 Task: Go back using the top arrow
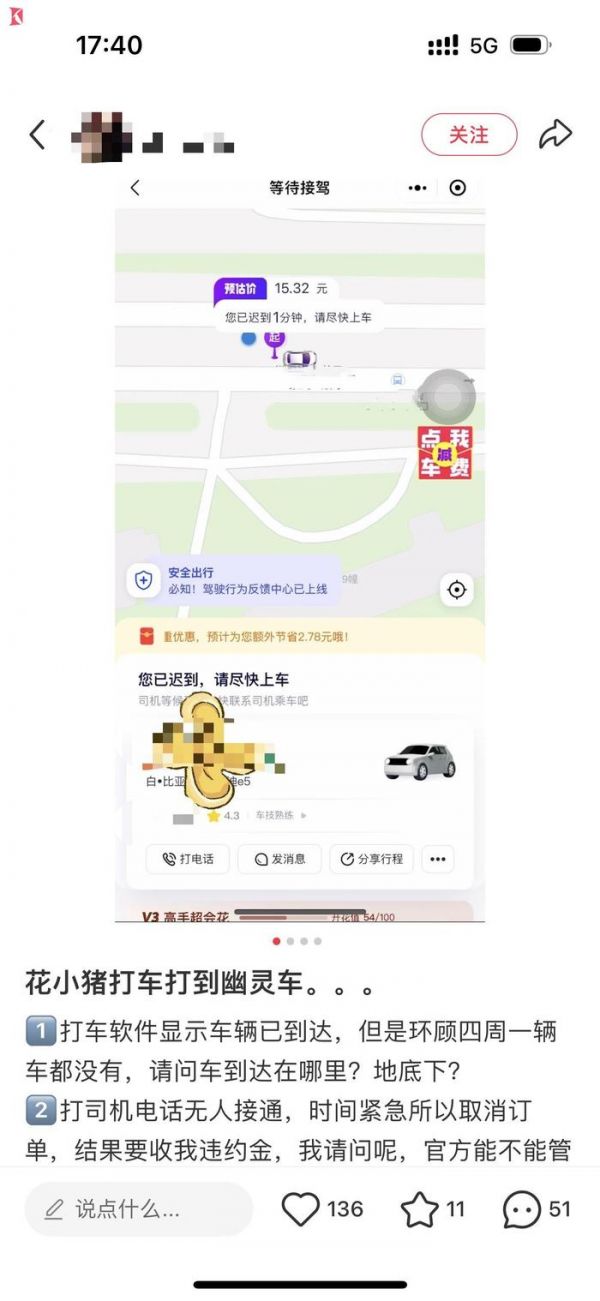point(38,135)
